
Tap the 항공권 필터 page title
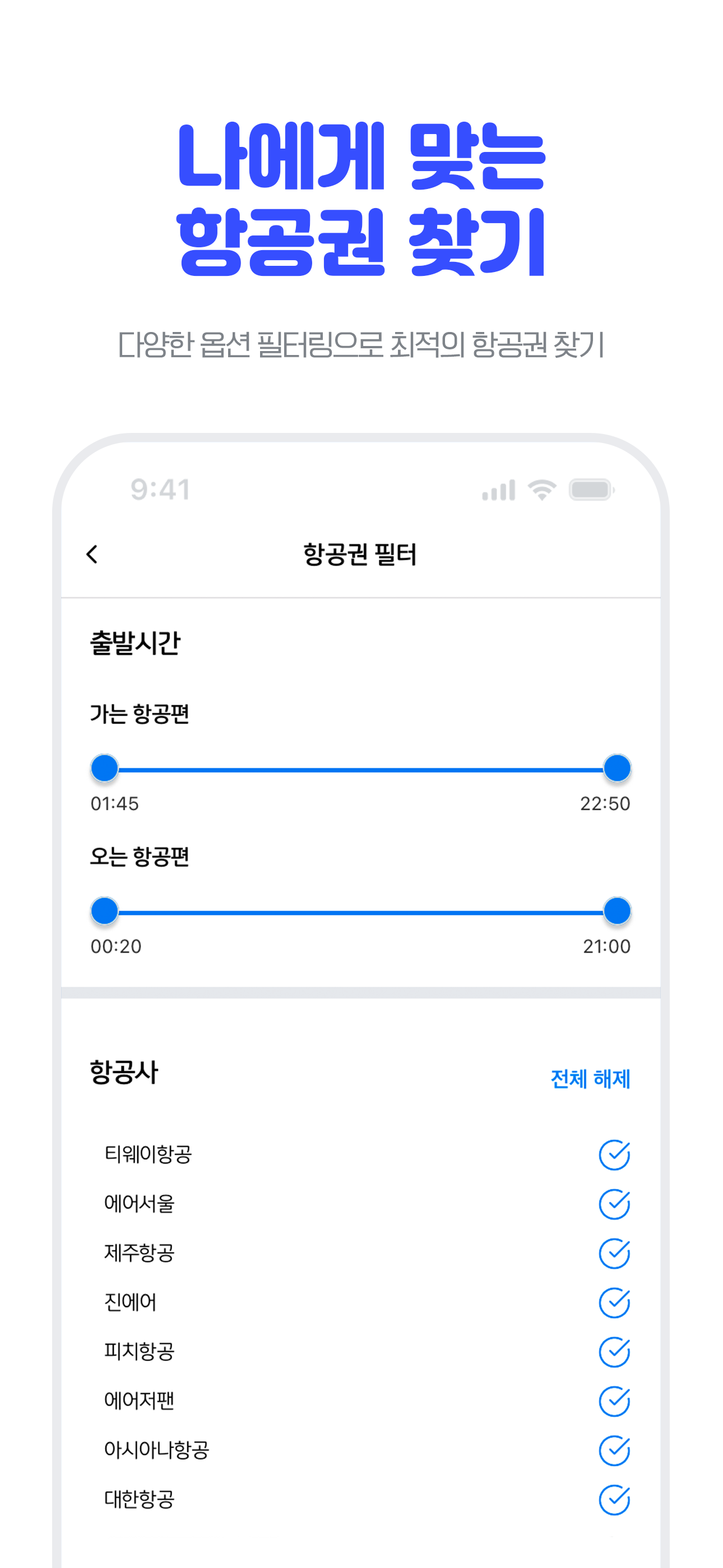361,555
